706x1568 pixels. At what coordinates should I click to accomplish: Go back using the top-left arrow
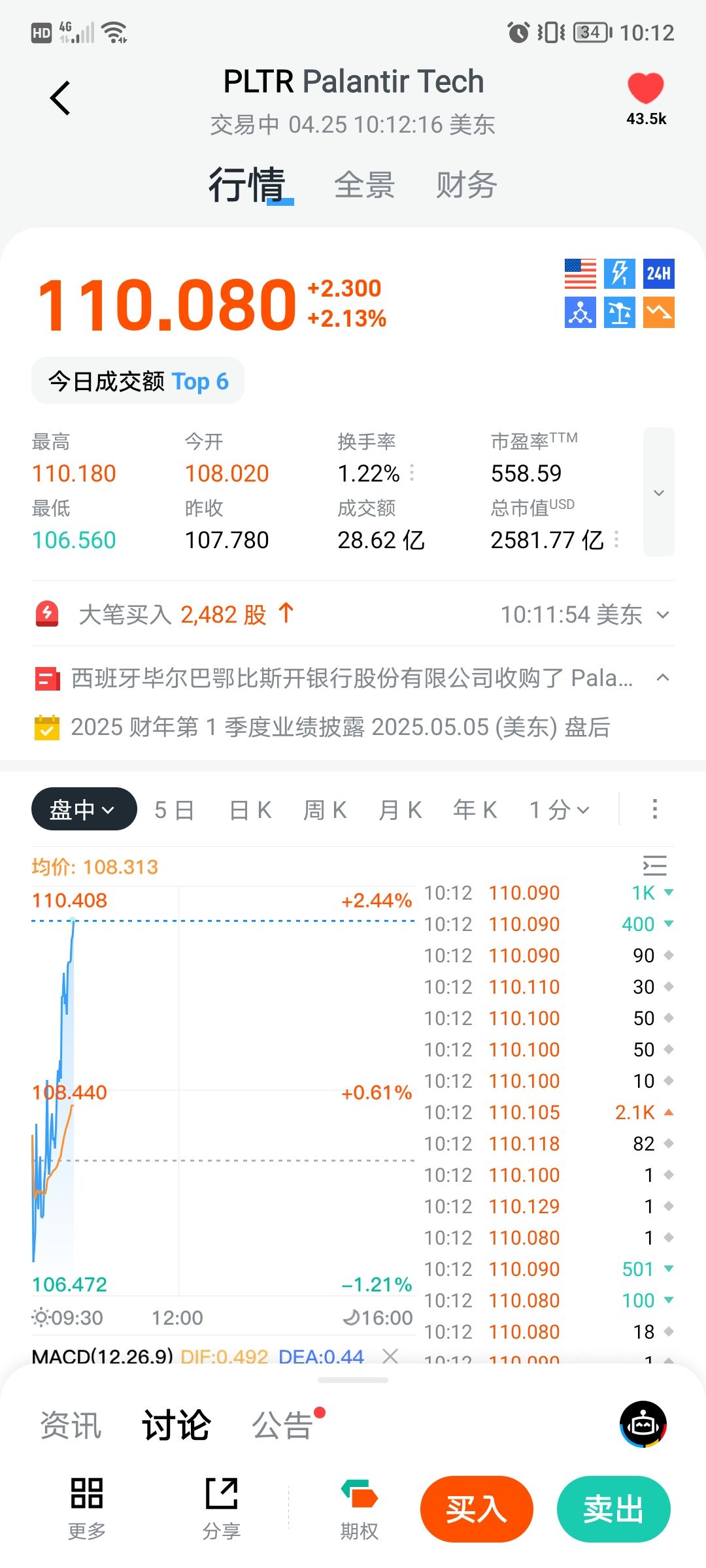[60, 98]
